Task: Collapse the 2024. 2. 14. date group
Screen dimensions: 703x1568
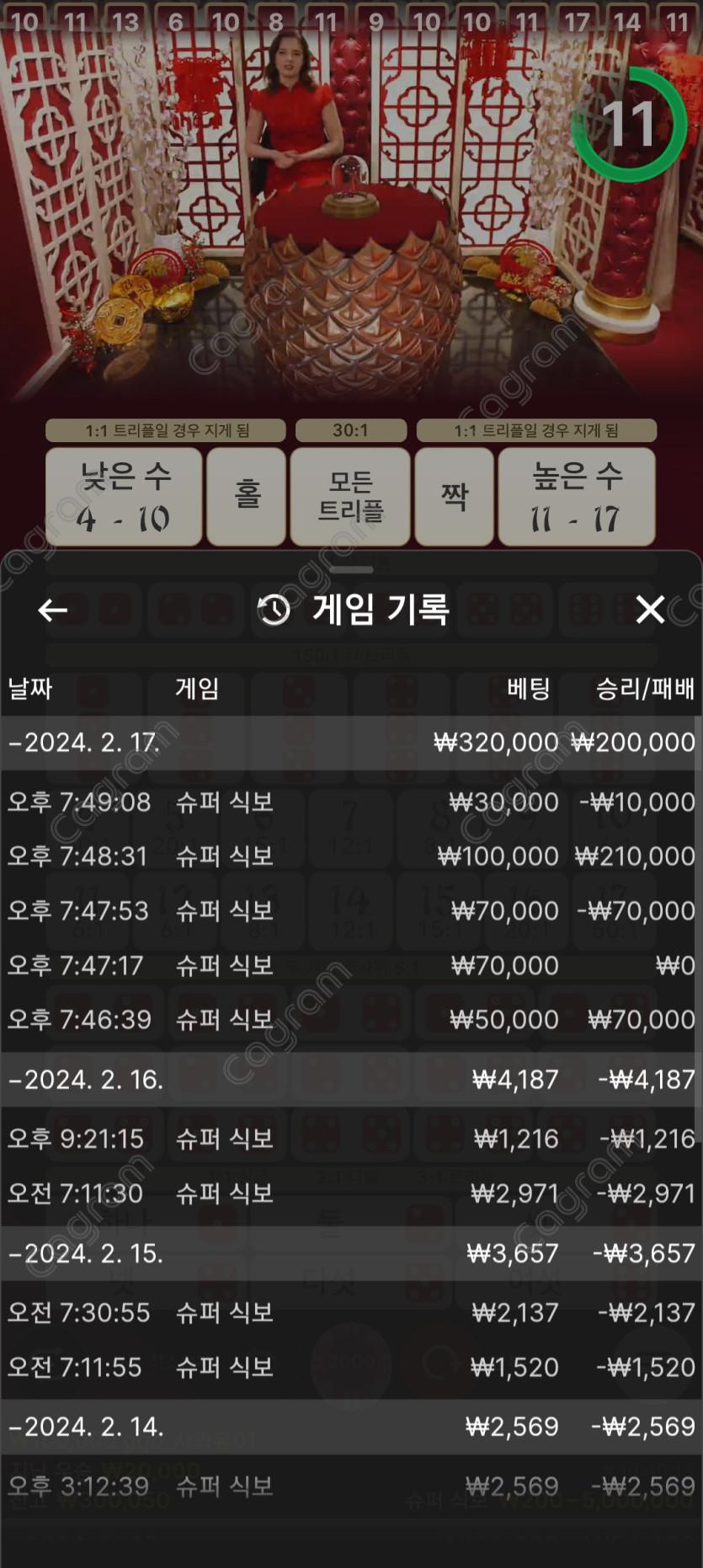Action: [84, 1427]
